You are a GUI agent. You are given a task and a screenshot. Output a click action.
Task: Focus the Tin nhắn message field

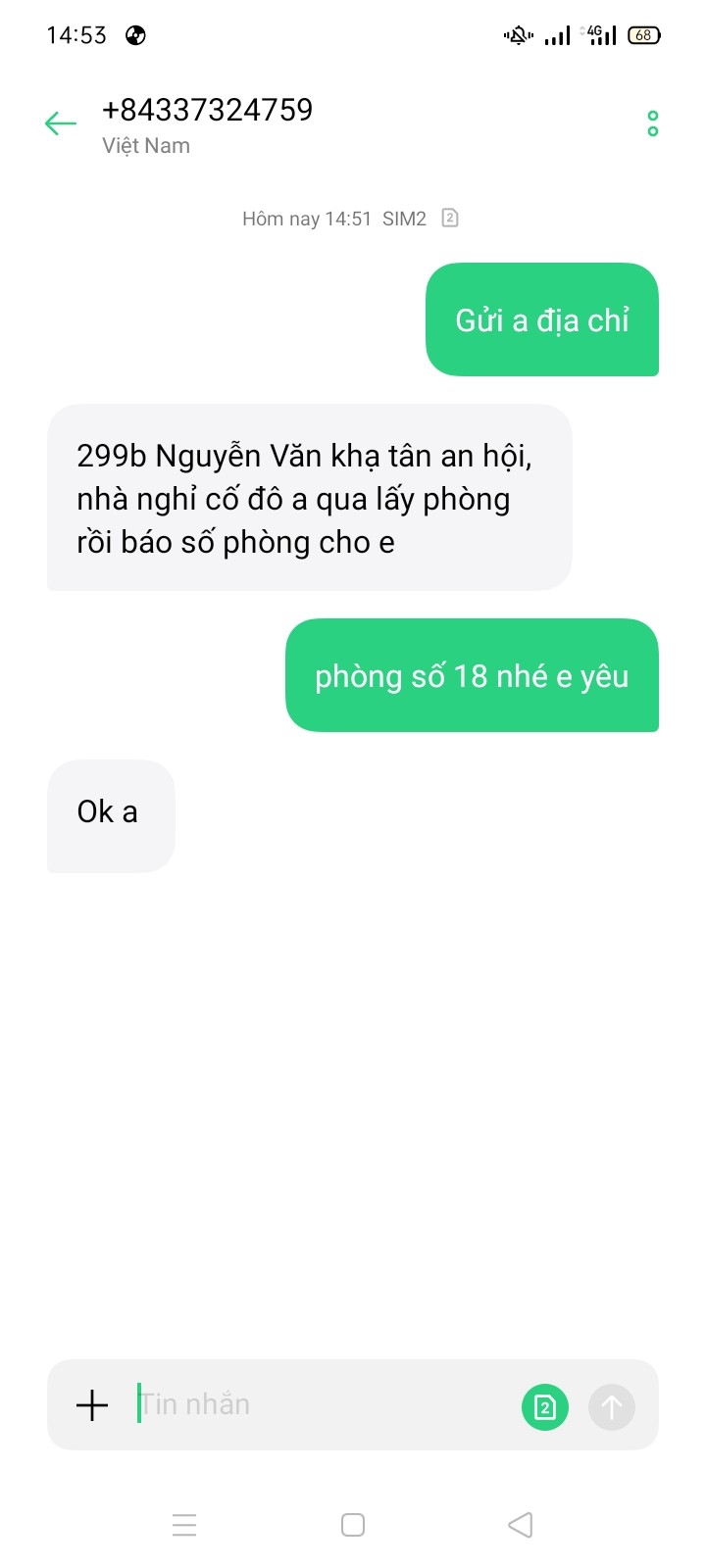[x=324, y=1405]
